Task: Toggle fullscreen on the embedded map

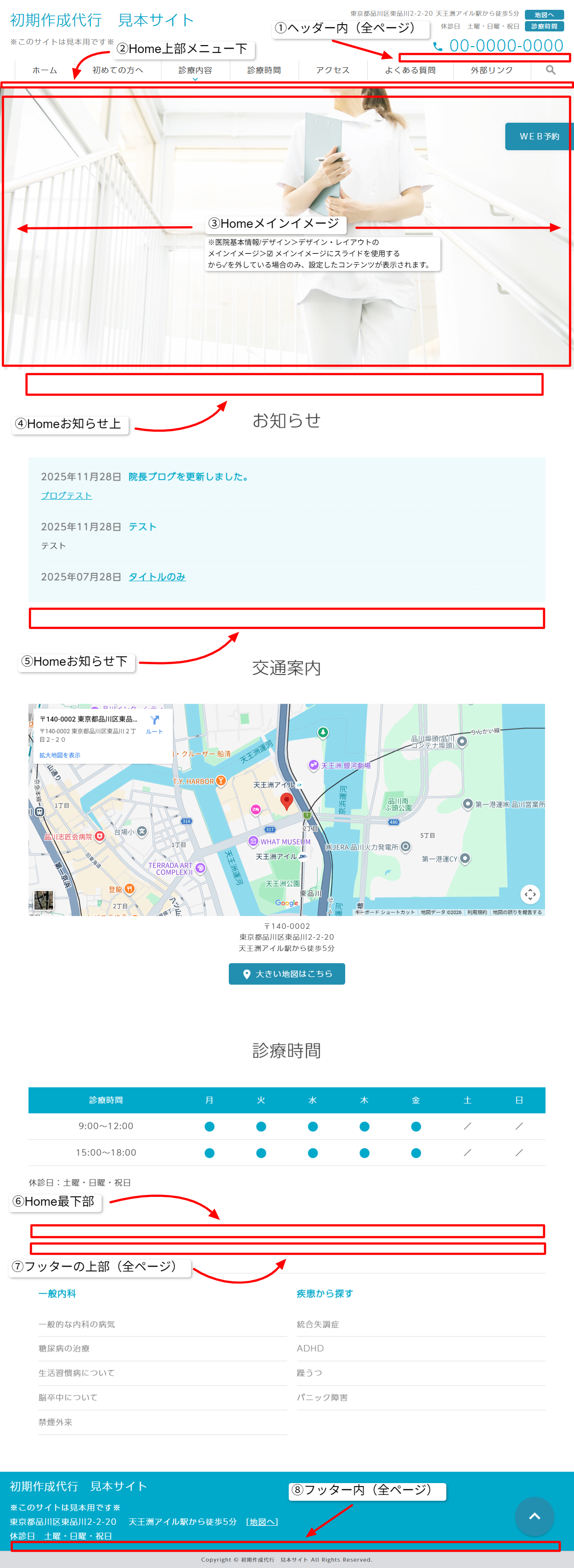Action: (530, 893)
